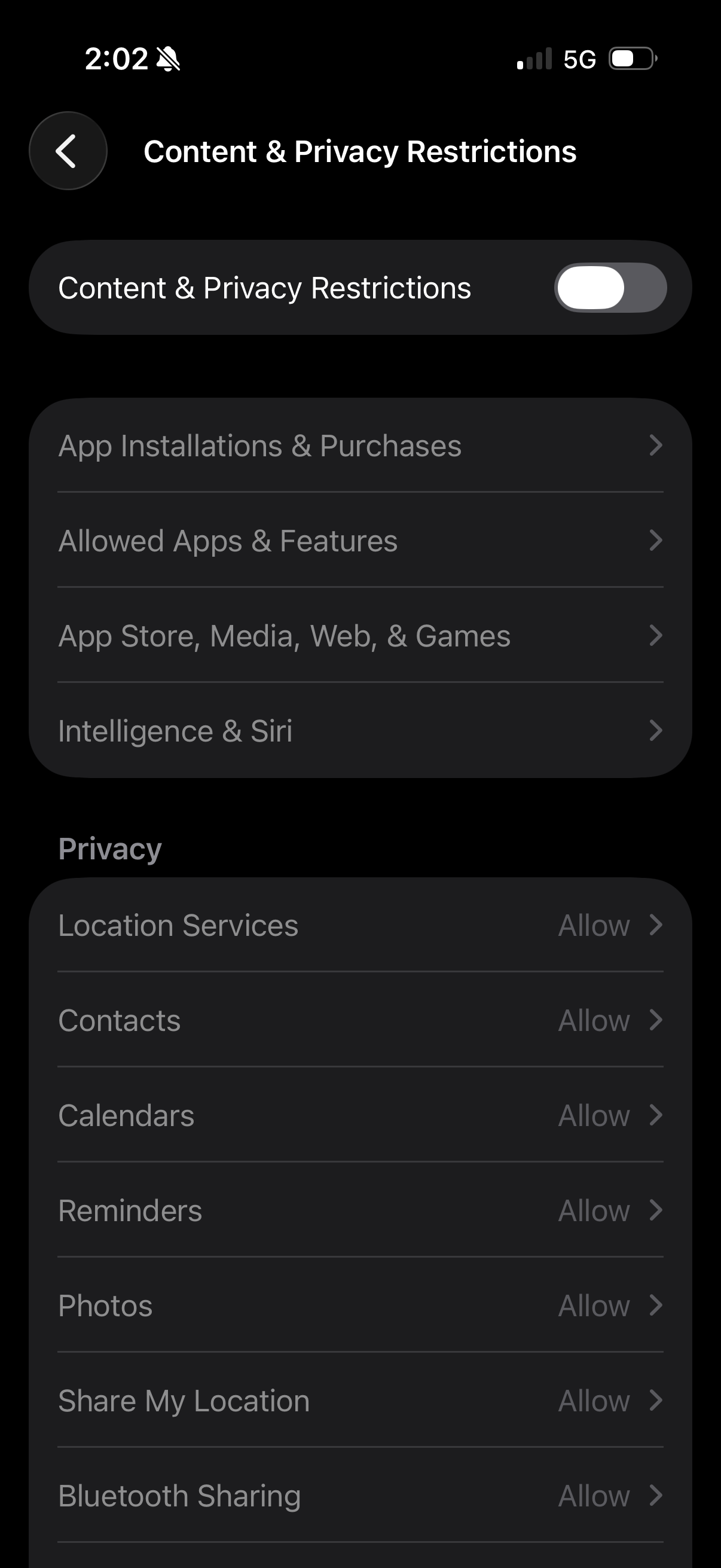Go back using the top-left arrow

tap(68, 151)
